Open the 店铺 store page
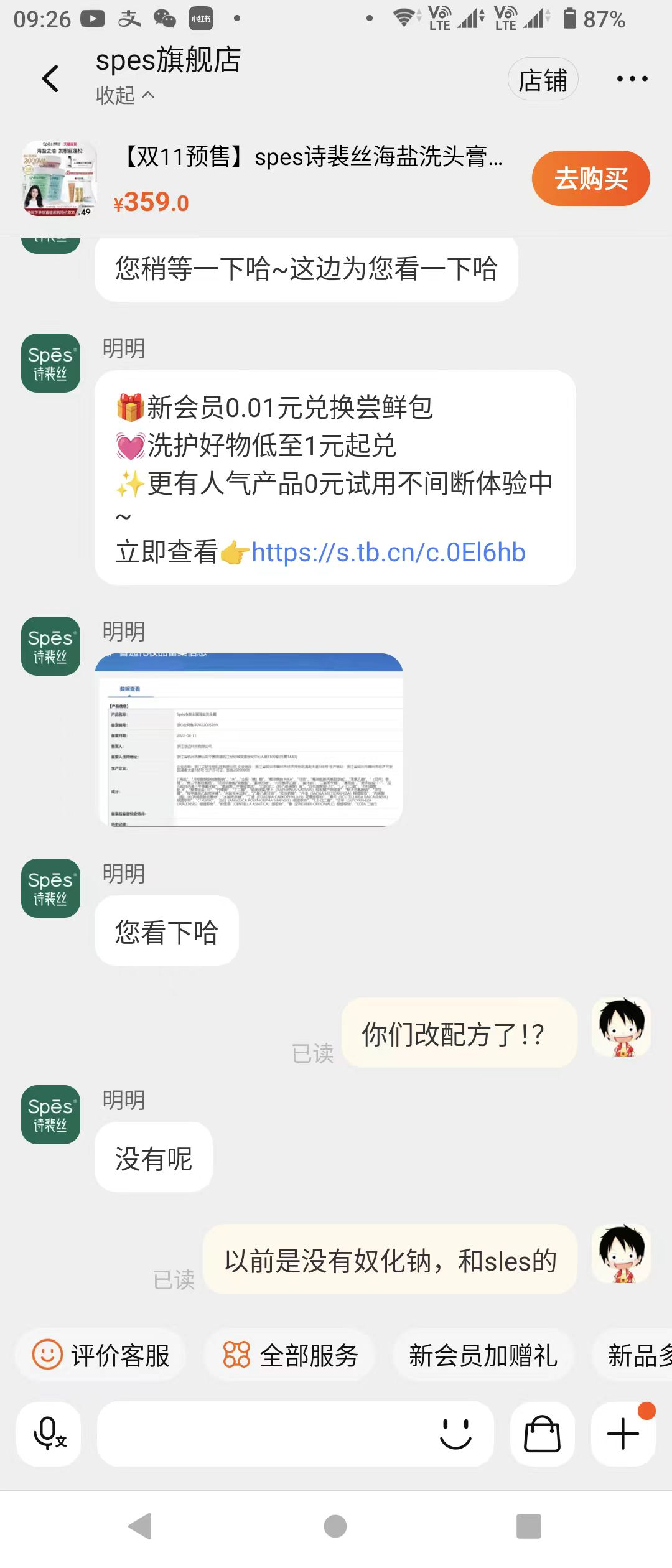Image resolution: width=672 pixels, height=1568 pixels. [543, 80]
